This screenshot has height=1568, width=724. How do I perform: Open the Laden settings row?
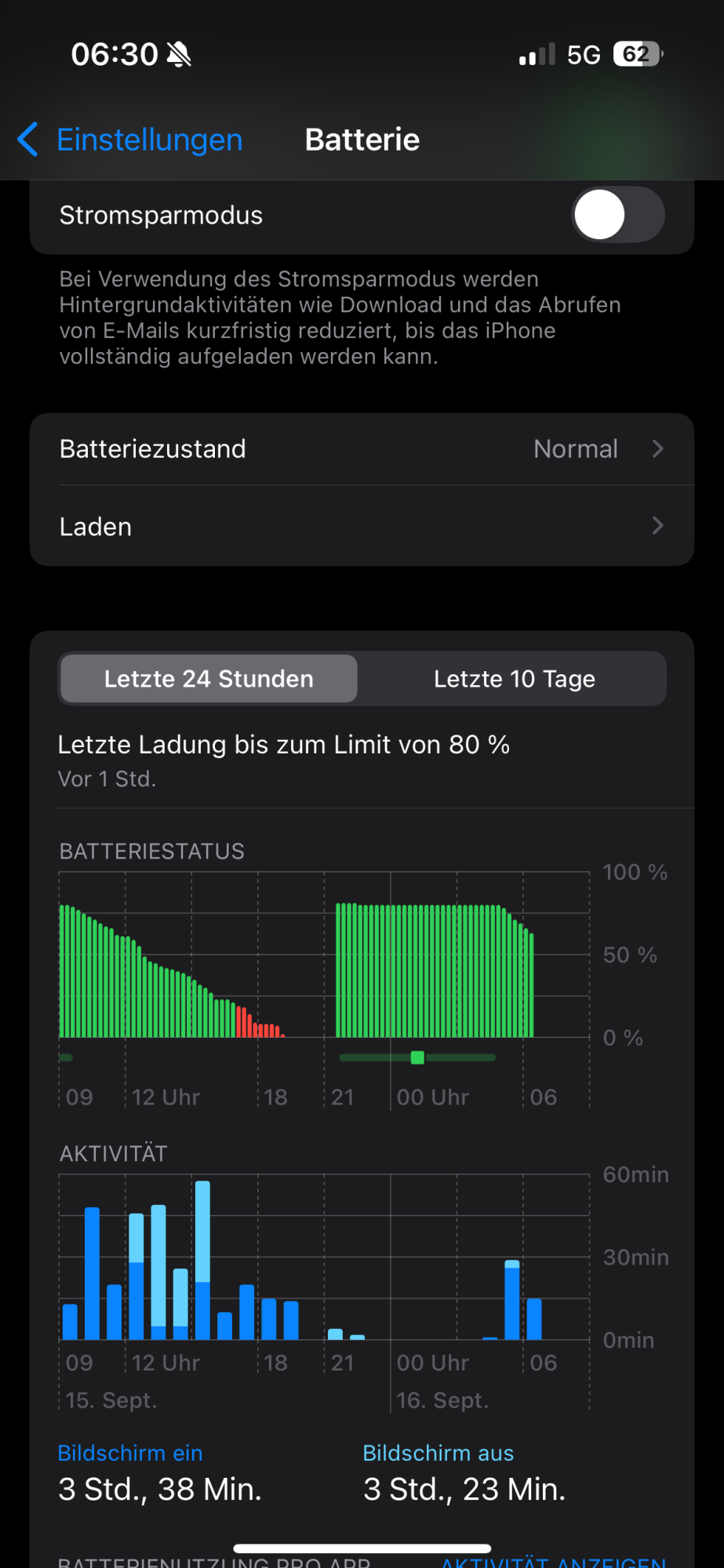tap(362, 526)
